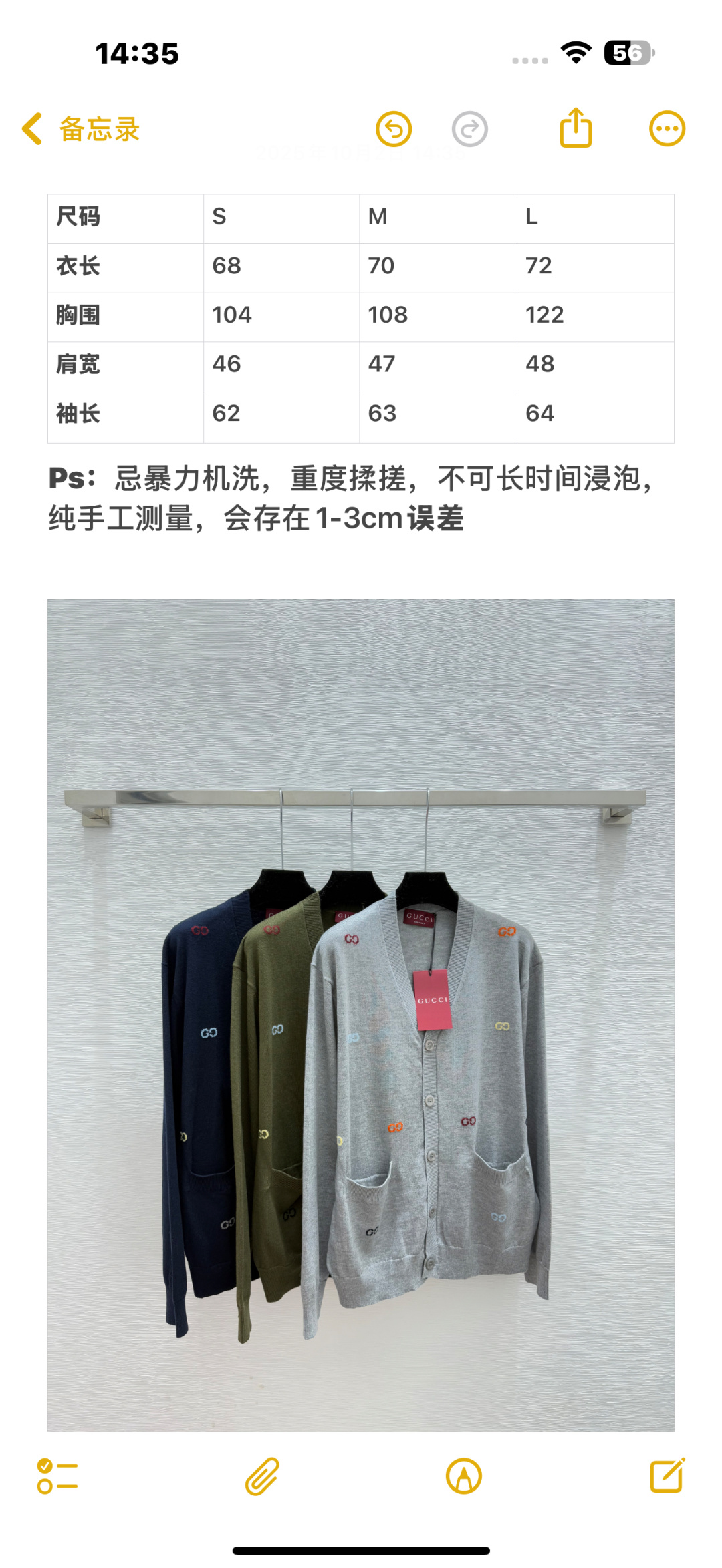Undo the last edit
The image size is (722, 1568).
click(x=394, y=129)
